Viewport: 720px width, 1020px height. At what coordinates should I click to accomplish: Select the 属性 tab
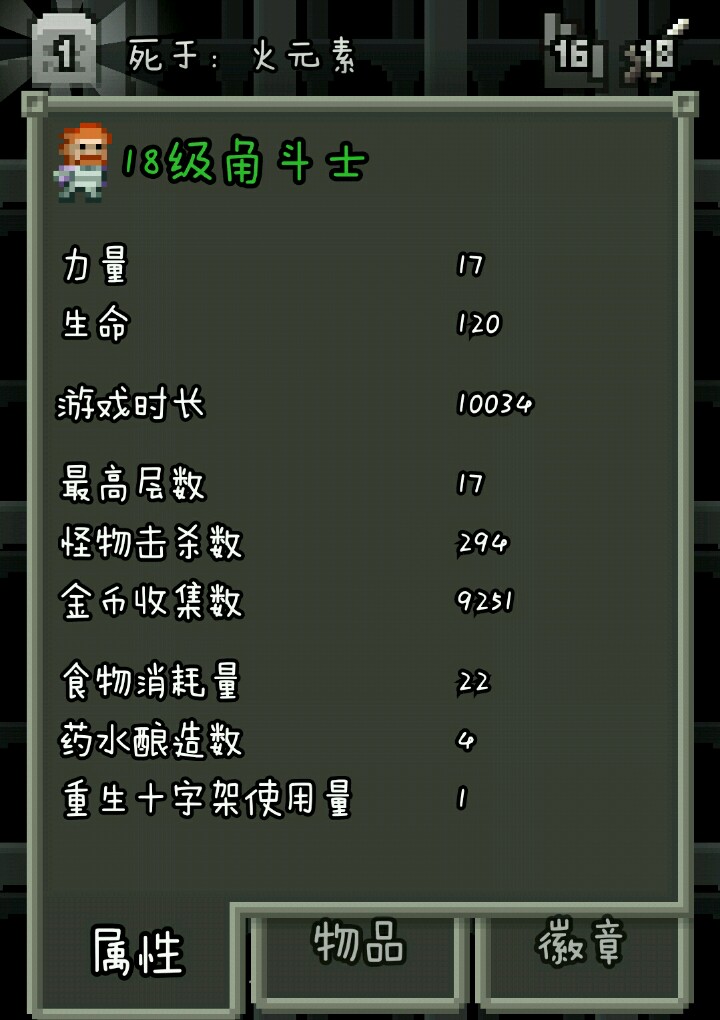point(138,952)
